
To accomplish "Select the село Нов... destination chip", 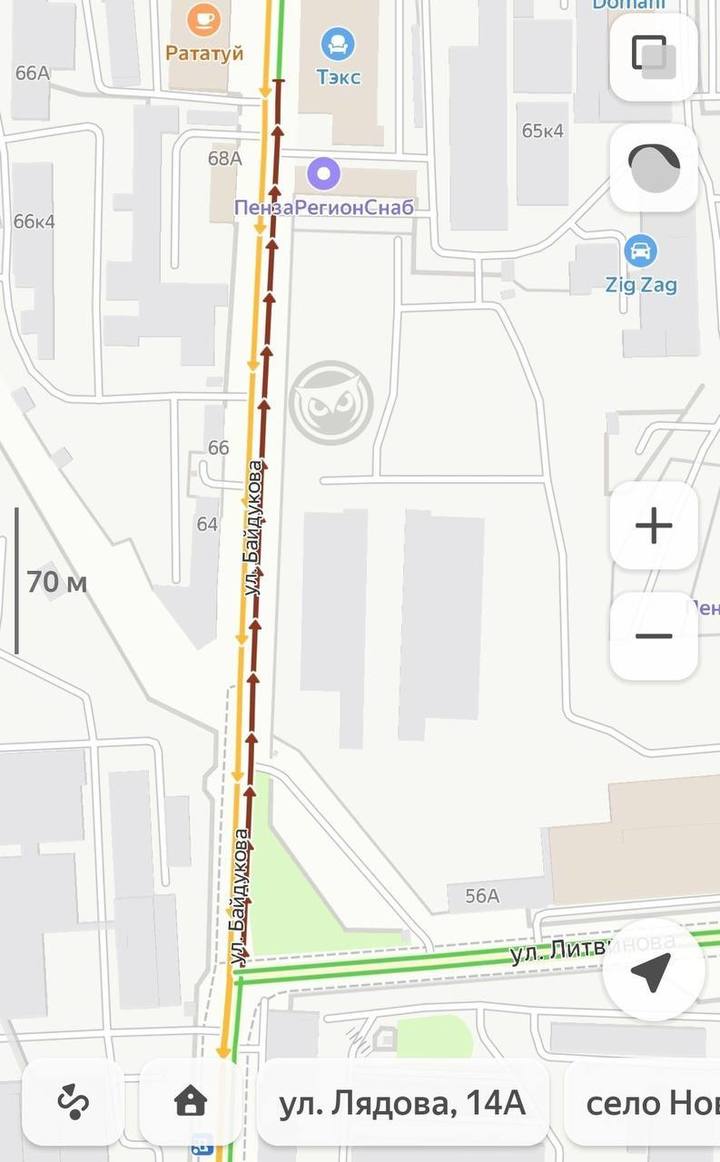I will (642, 1102).
